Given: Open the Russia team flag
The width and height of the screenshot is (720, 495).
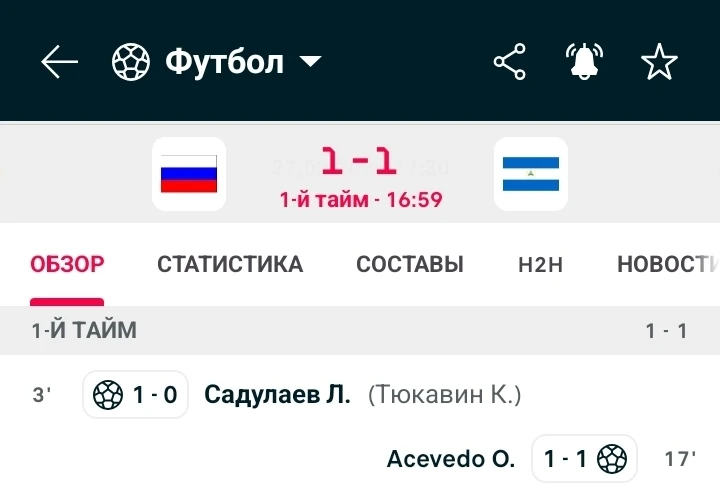Looking at the screenshot, I should point(189,174).
